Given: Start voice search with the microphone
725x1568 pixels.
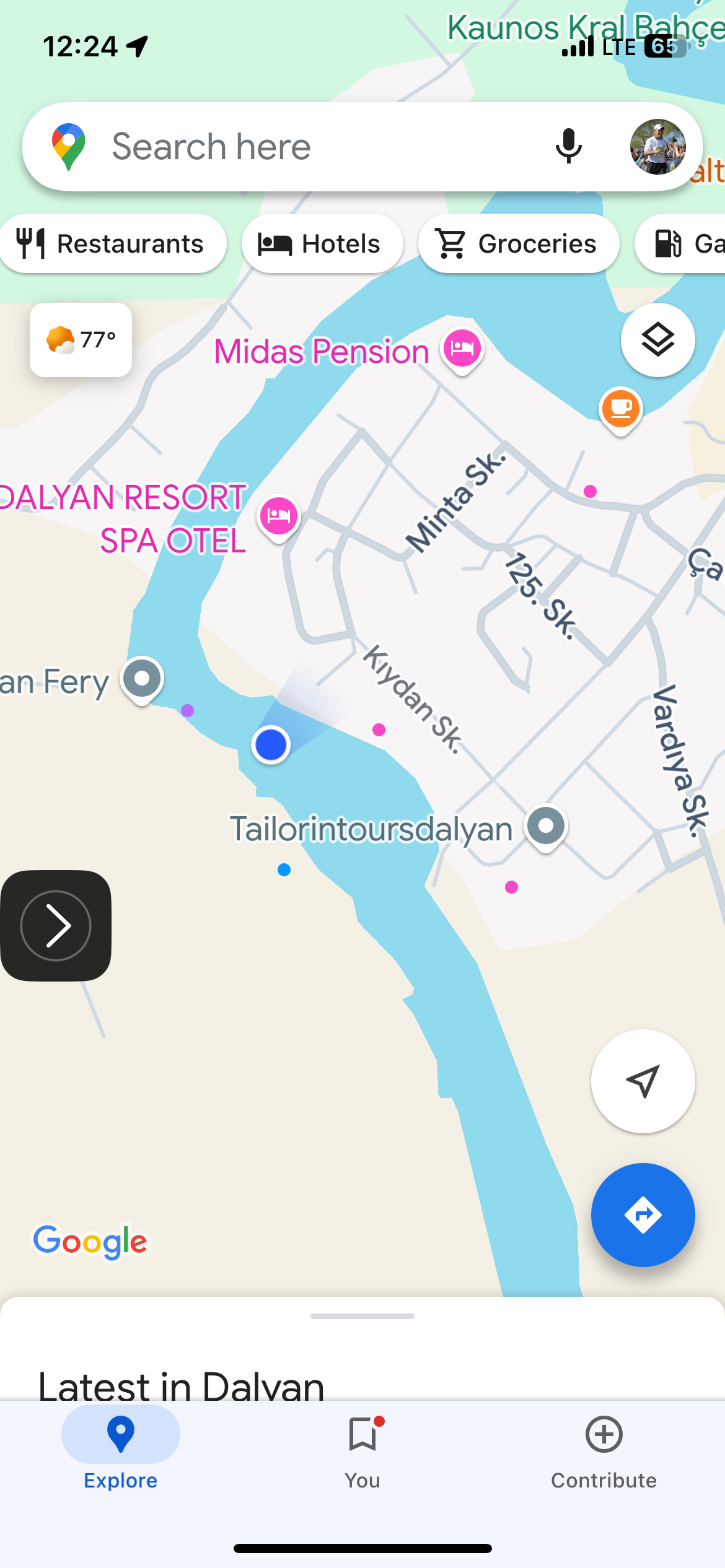Looking at the screenshot, I should [x=568, y=147].
